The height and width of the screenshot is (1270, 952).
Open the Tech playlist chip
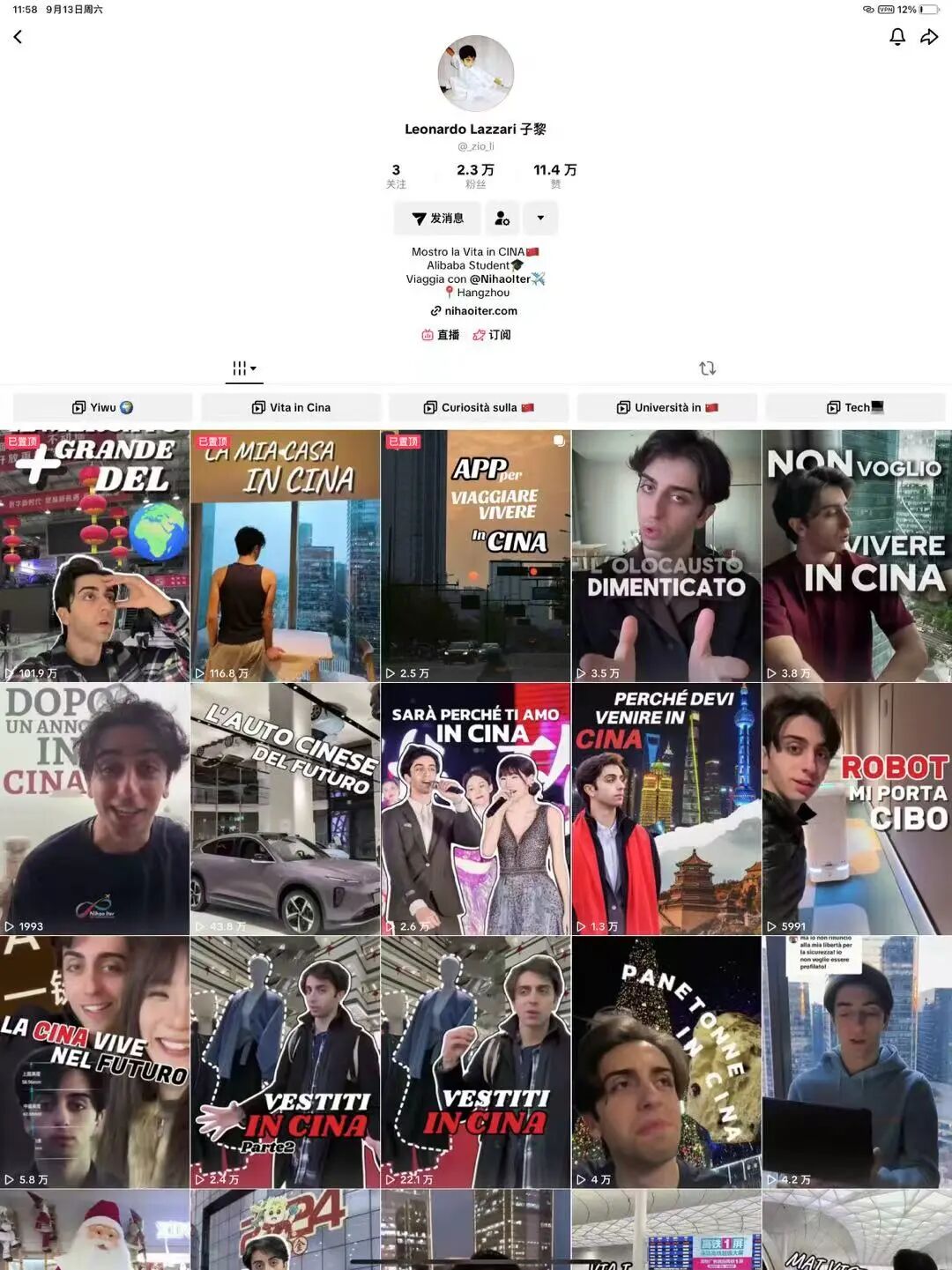coord(855,407)
